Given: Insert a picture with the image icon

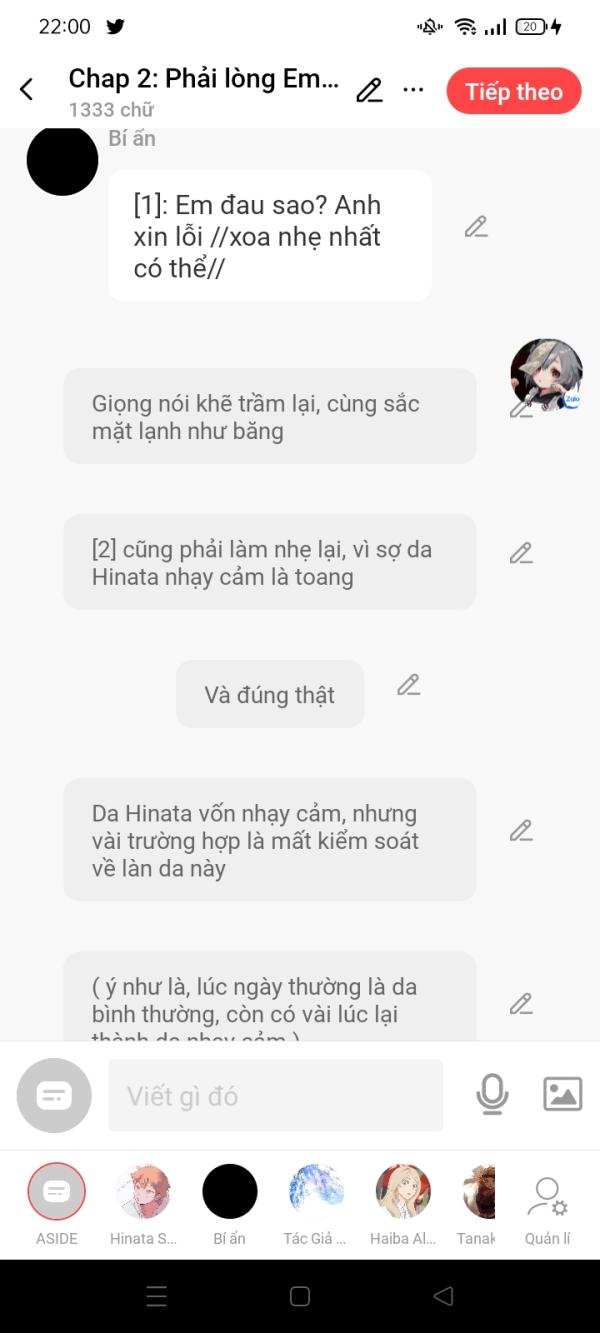Looking at the screenshot, I should pos(562,1094).
